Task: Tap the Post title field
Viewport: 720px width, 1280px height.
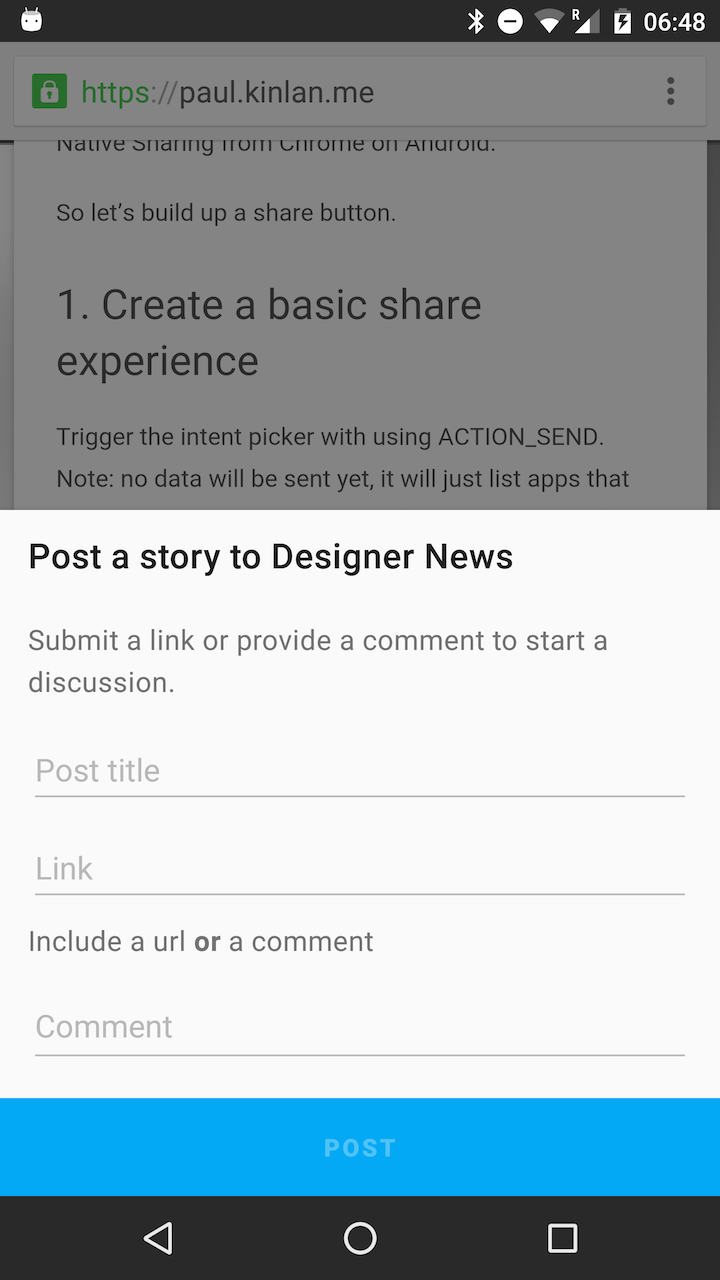Action: point(360,771)
